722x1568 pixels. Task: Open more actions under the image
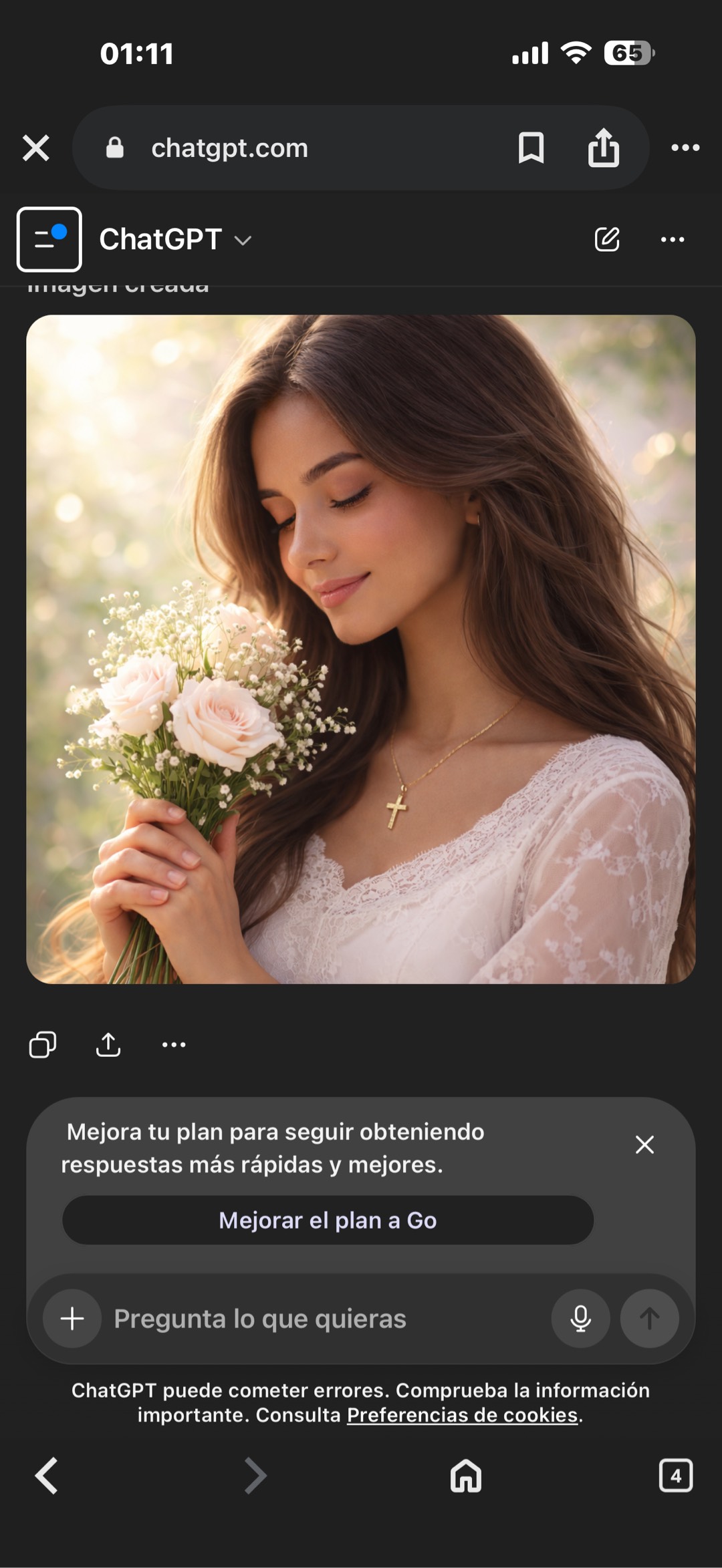(174, 1044)
